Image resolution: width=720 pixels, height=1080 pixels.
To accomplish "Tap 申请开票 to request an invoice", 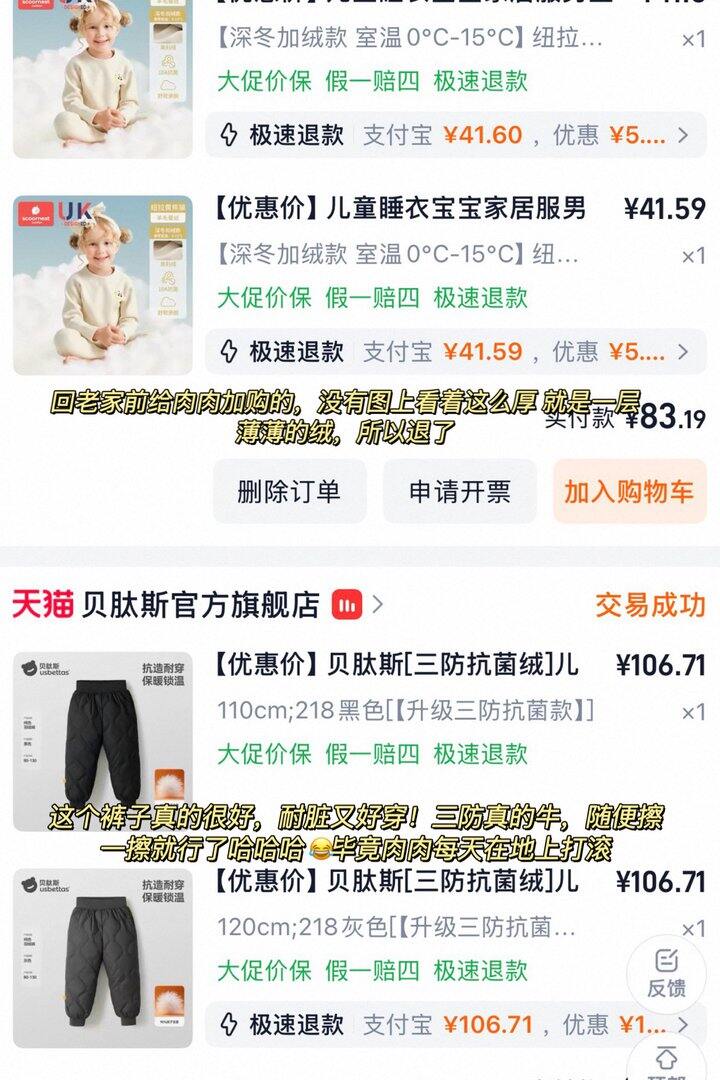I will [459, 491].
